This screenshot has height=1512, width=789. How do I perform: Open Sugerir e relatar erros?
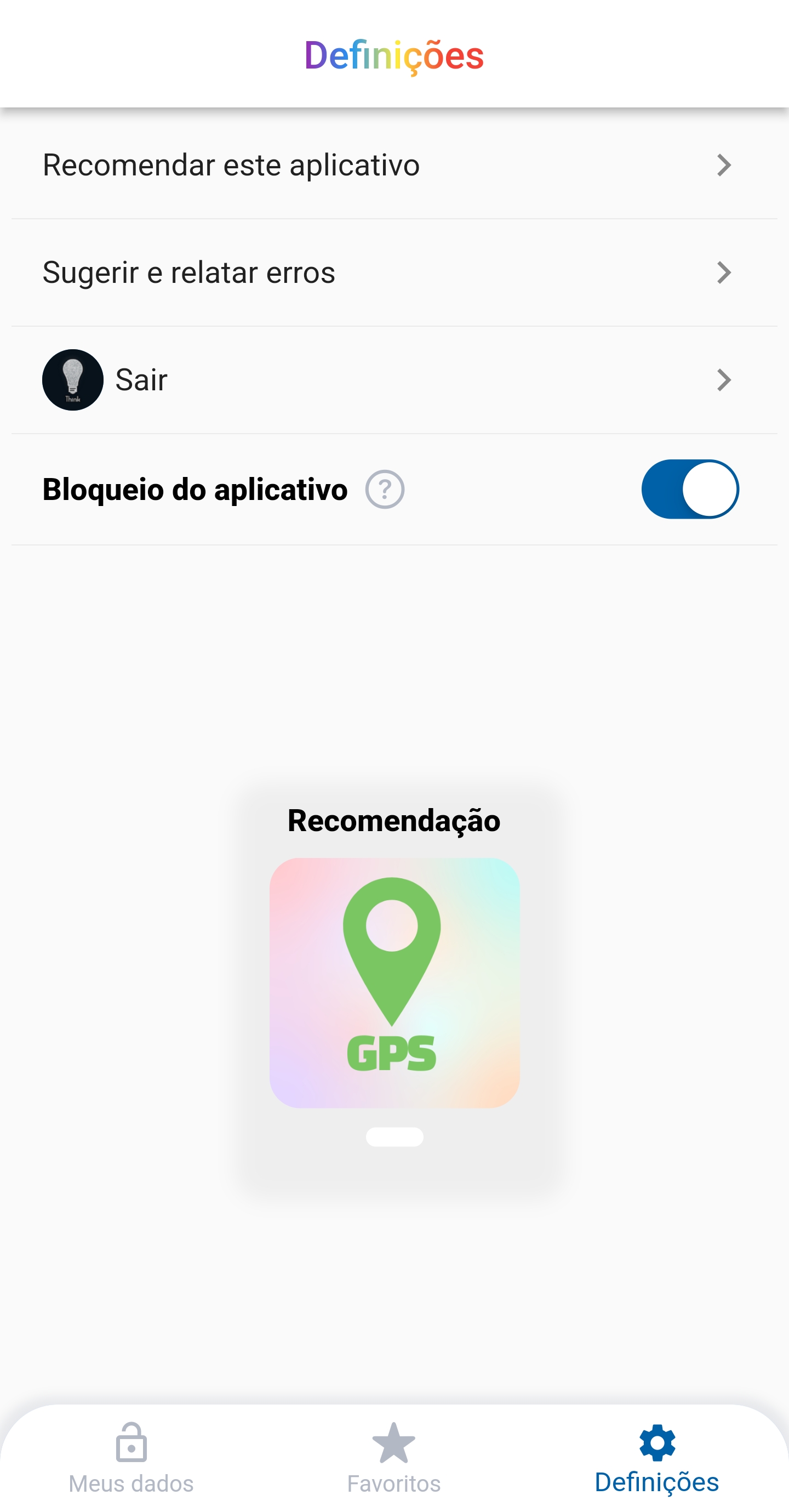(393, 272)
